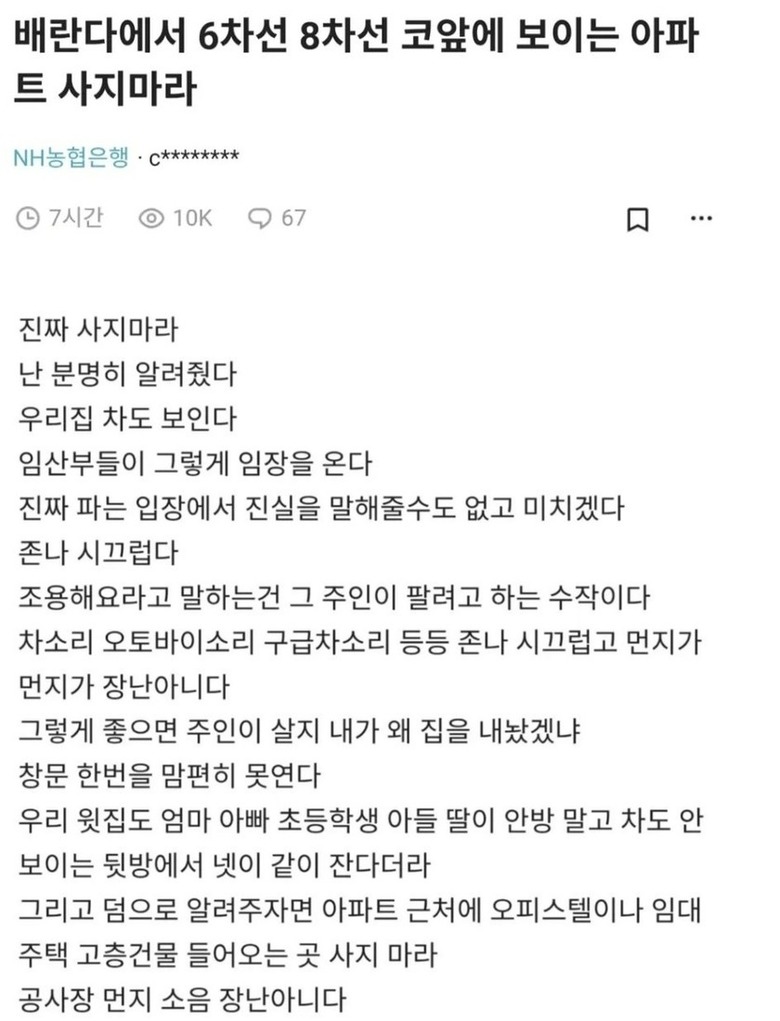Viewport: 780px width, 1021px height.
Task: Jump to the 67 comments
Action: click(x=277, y=217)
